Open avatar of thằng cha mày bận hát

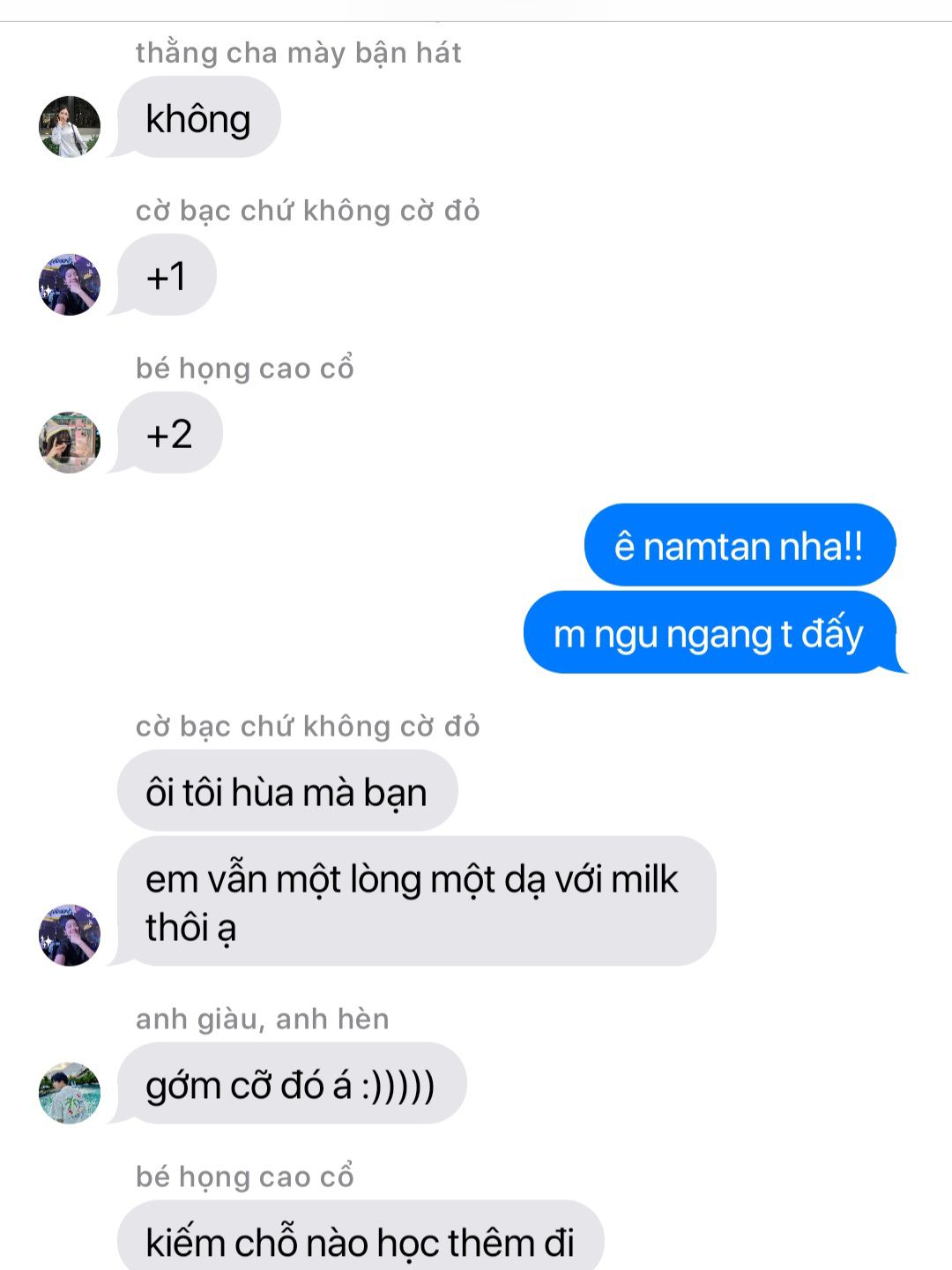(70, 127)
